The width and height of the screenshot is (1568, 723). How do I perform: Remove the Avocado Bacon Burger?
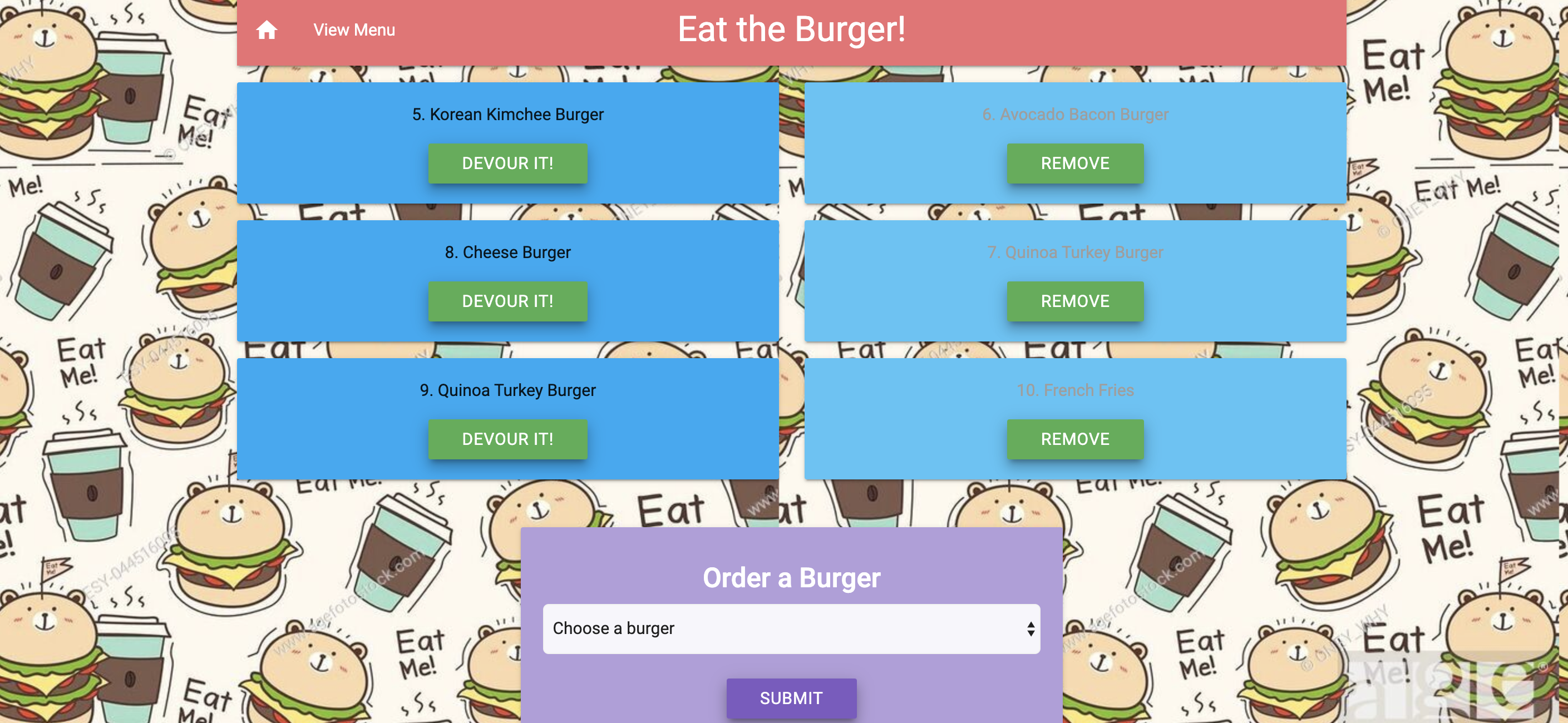(x=1074, y=163)
